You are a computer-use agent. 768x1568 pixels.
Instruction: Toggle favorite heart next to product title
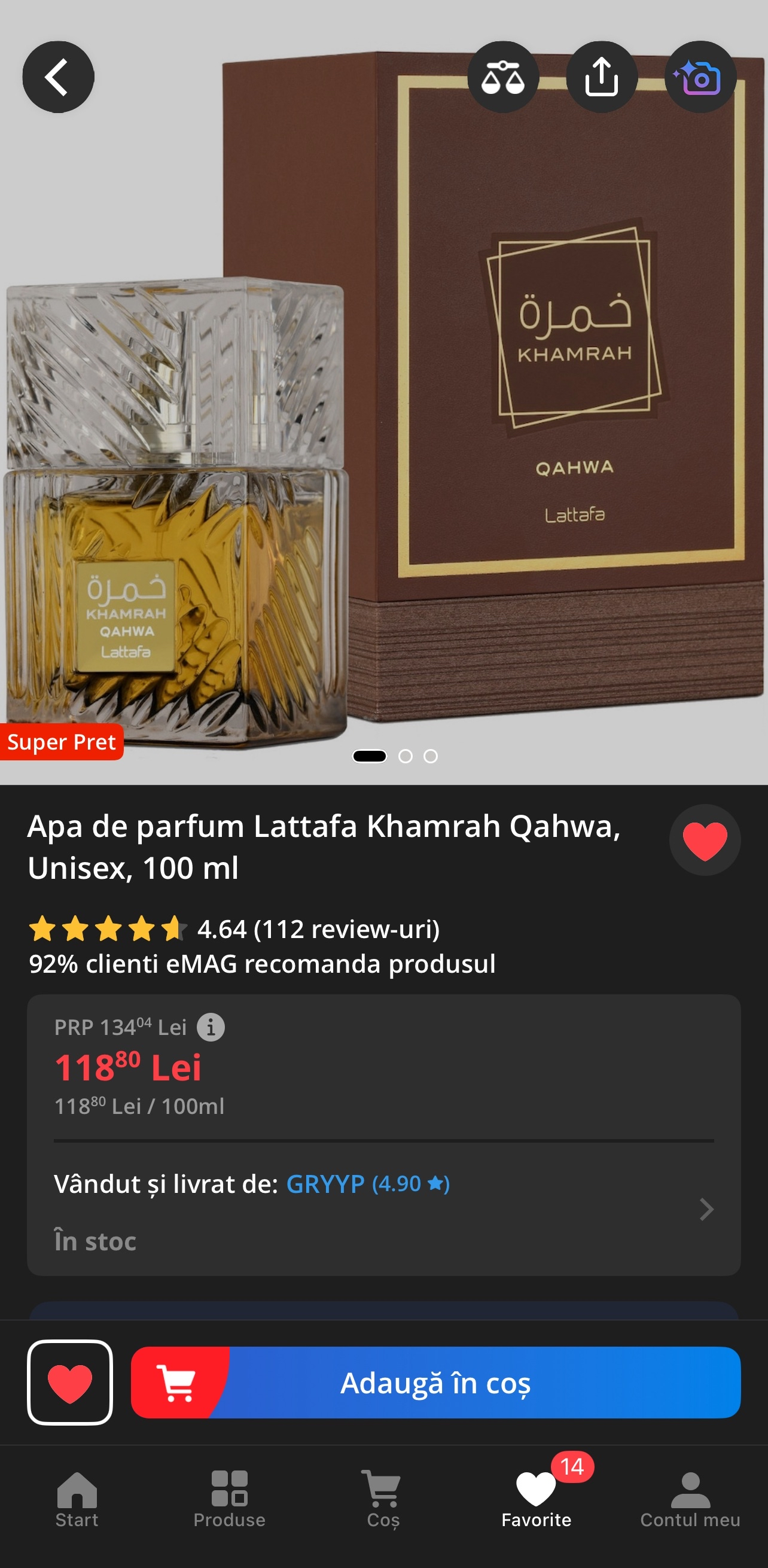point(705,841)
